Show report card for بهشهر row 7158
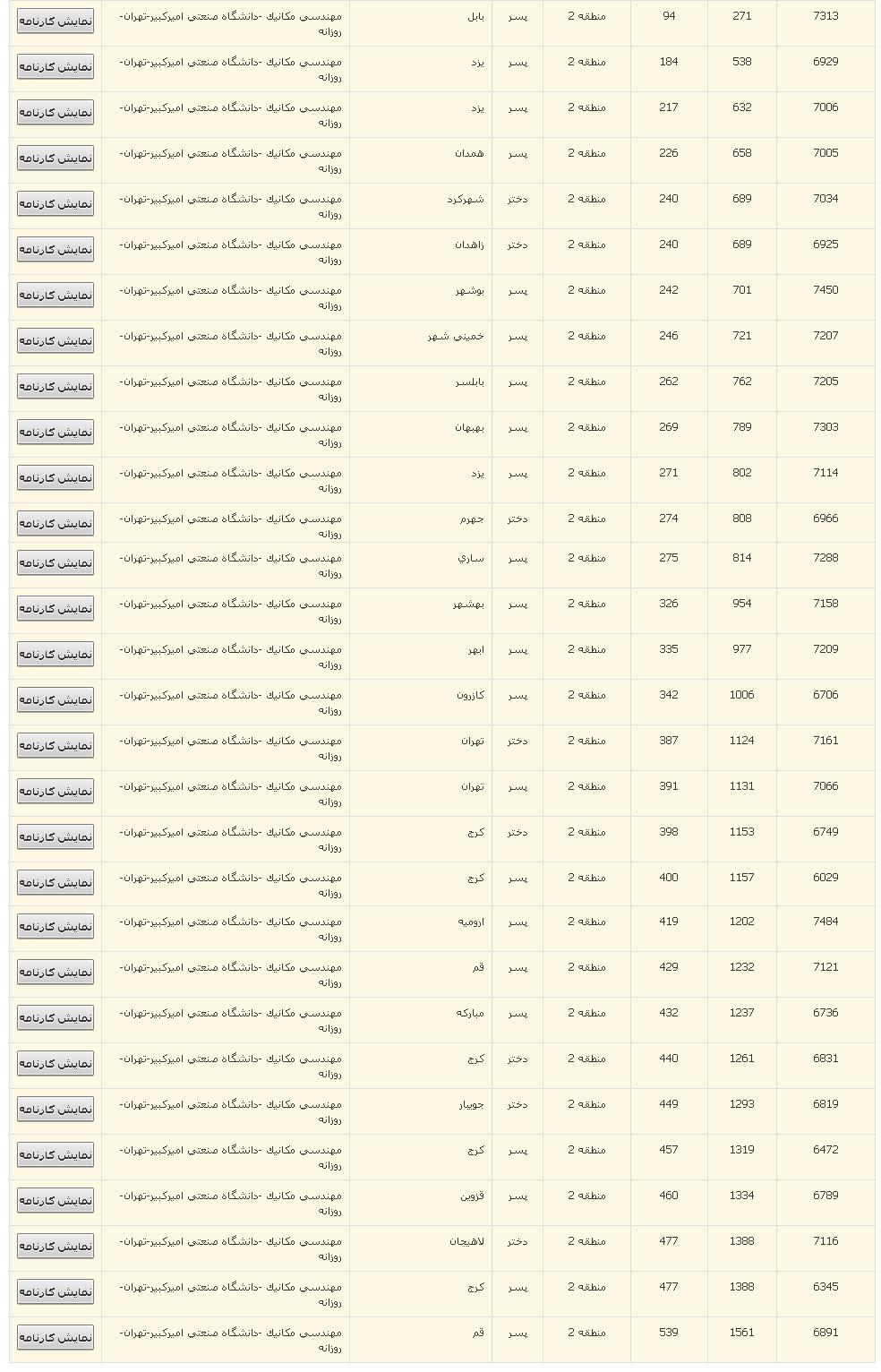Screen dimensions: 881x1372 (x=56, y=609)
